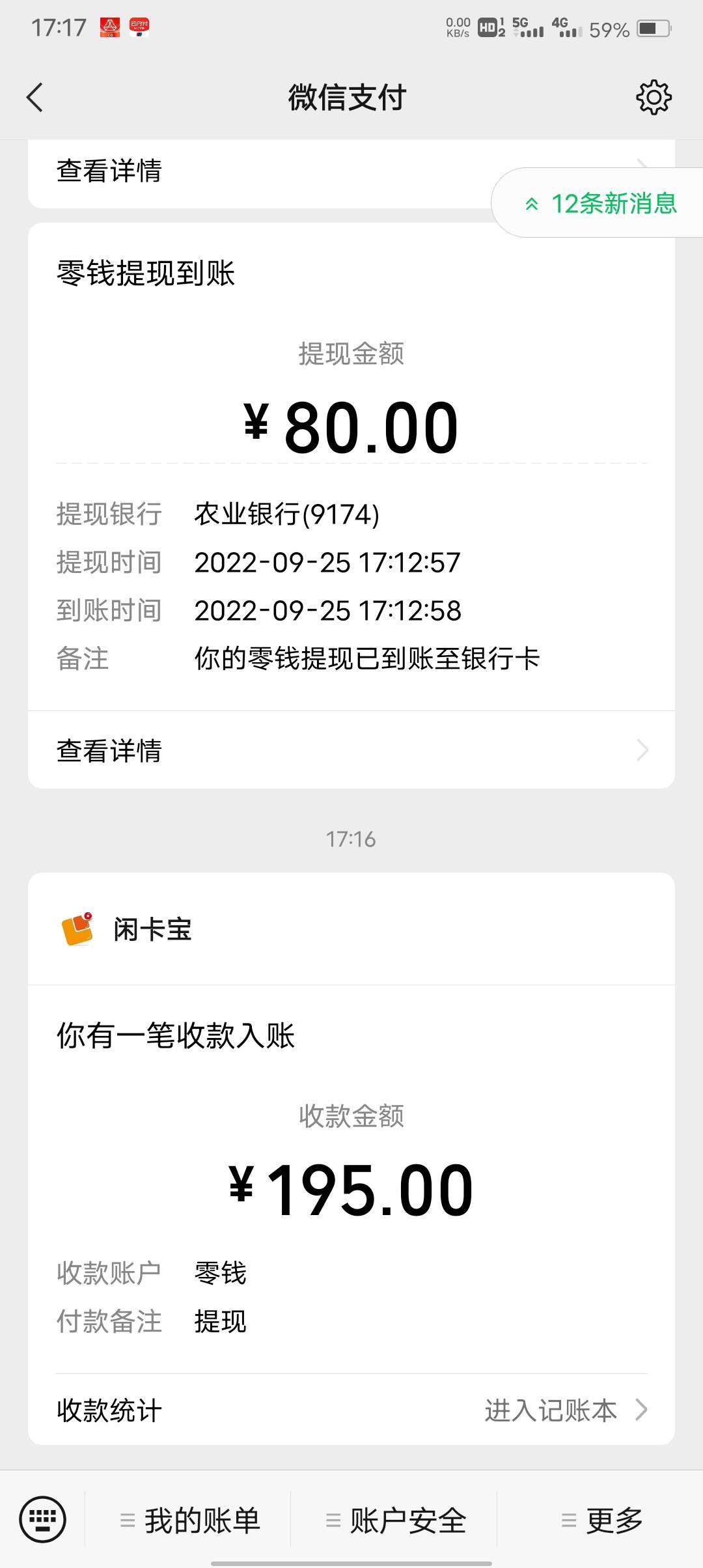Open the ¥195.00 payment received card
Screen dimensions: 703x1568
point(351,1172)
